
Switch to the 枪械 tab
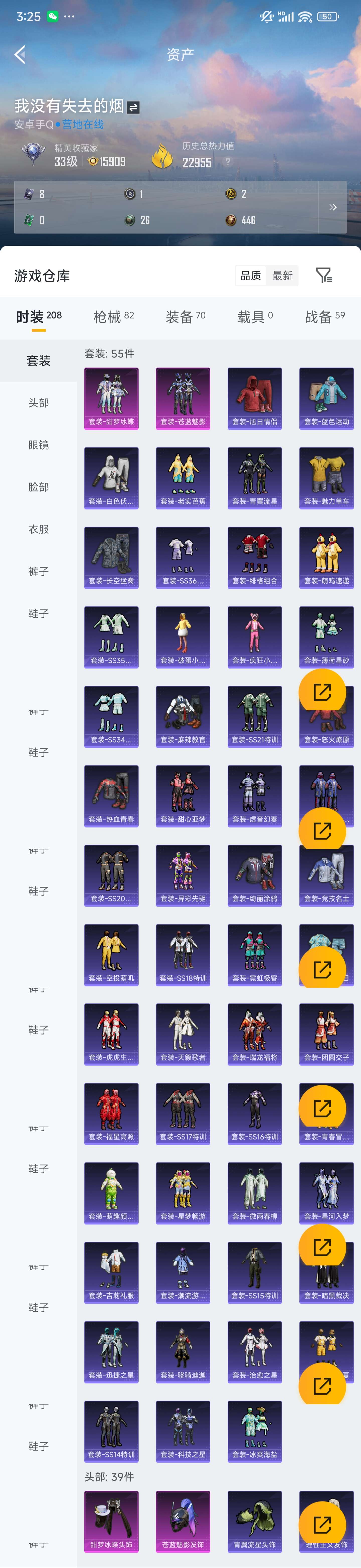(x=114, y=317)
